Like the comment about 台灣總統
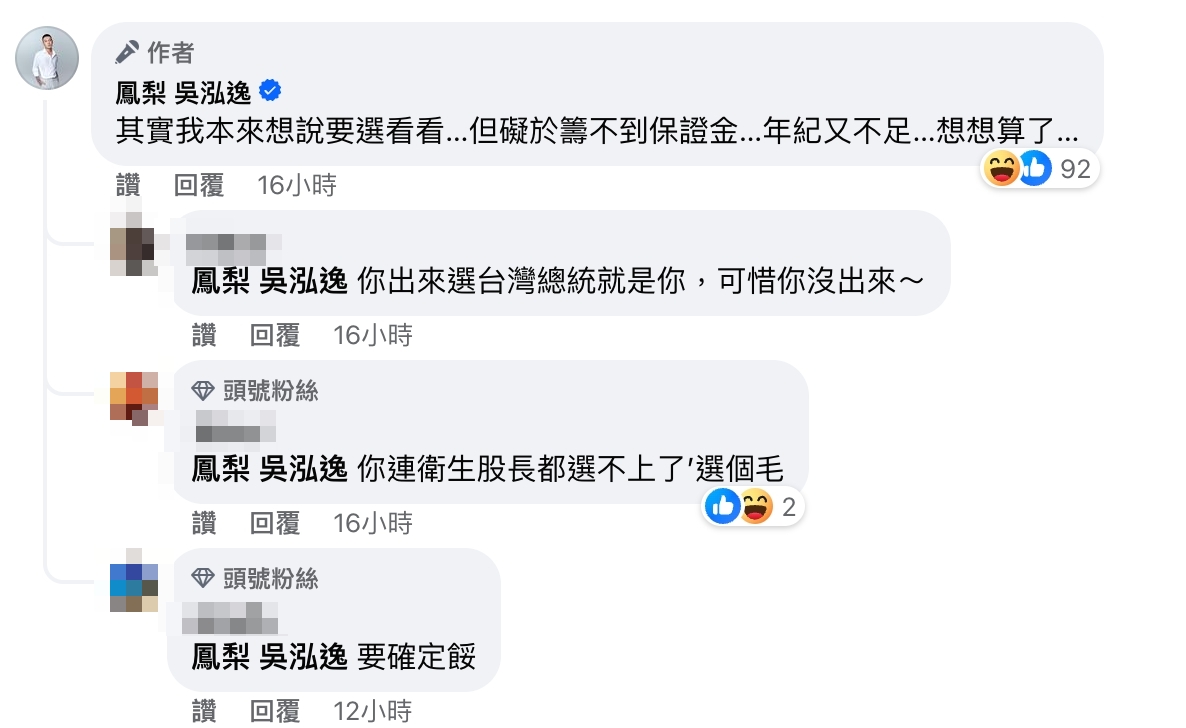This screenshot has height=728, width=1186. tap(204, 335)
